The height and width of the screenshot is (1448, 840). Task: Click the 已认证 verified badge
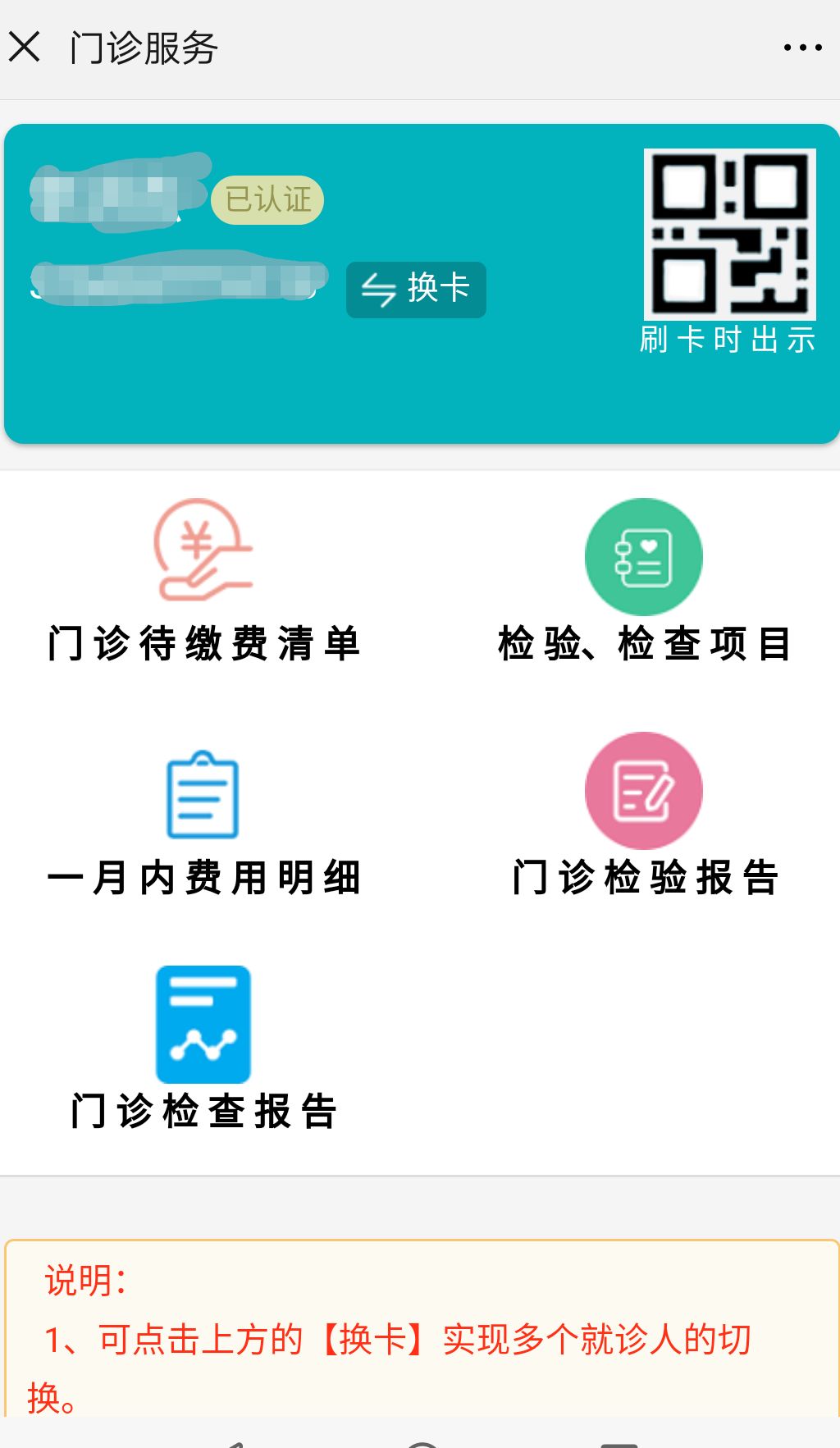[266, 199]
